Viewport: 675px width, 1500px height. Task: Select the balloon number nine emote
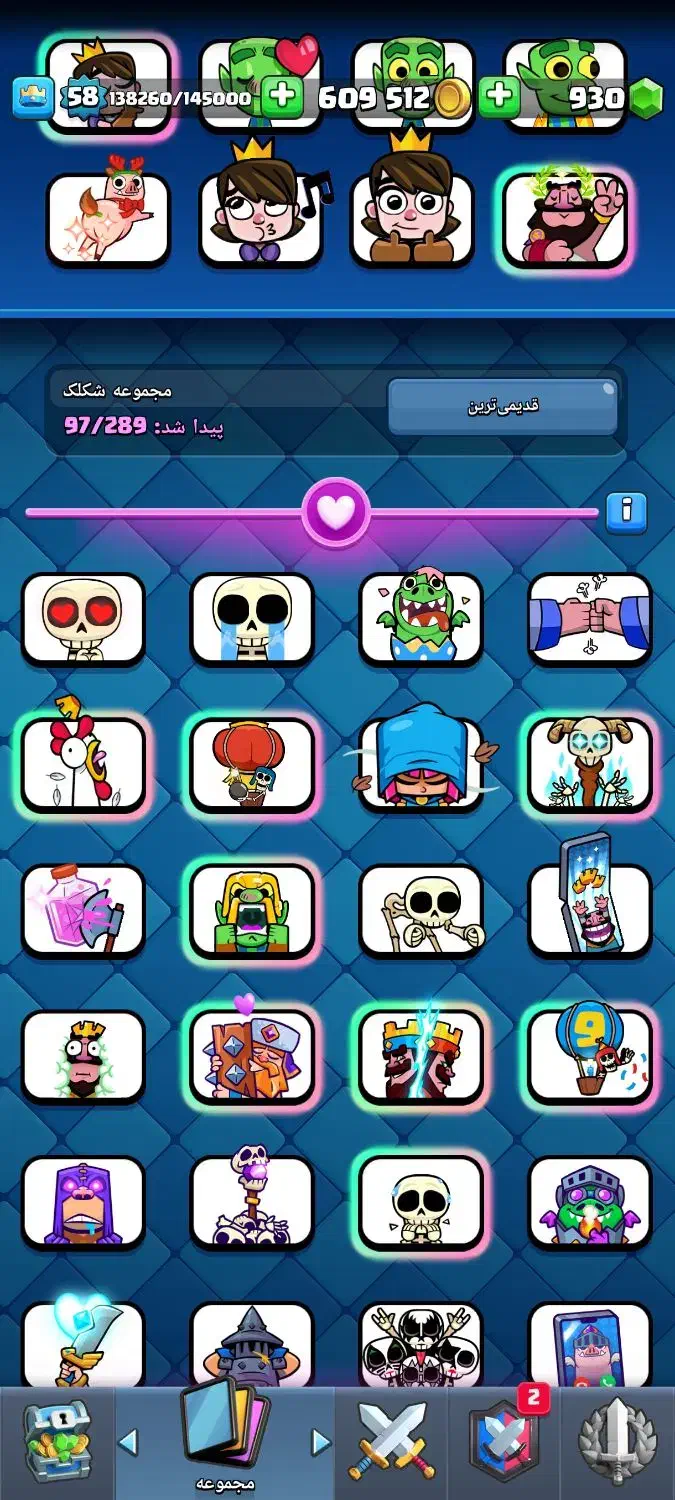pos(590,1055)
